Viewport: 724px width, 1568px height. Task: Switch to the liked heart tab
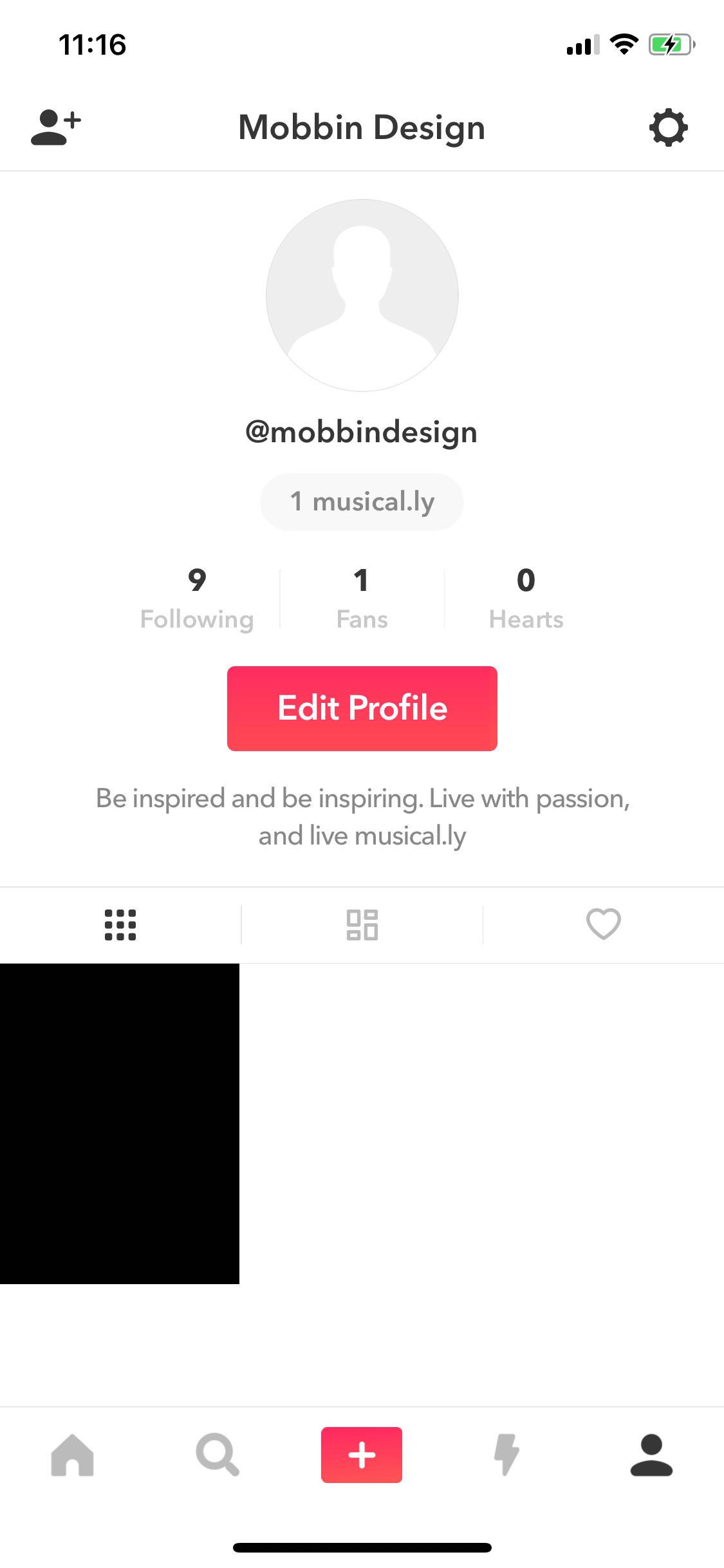pos(604,924)
